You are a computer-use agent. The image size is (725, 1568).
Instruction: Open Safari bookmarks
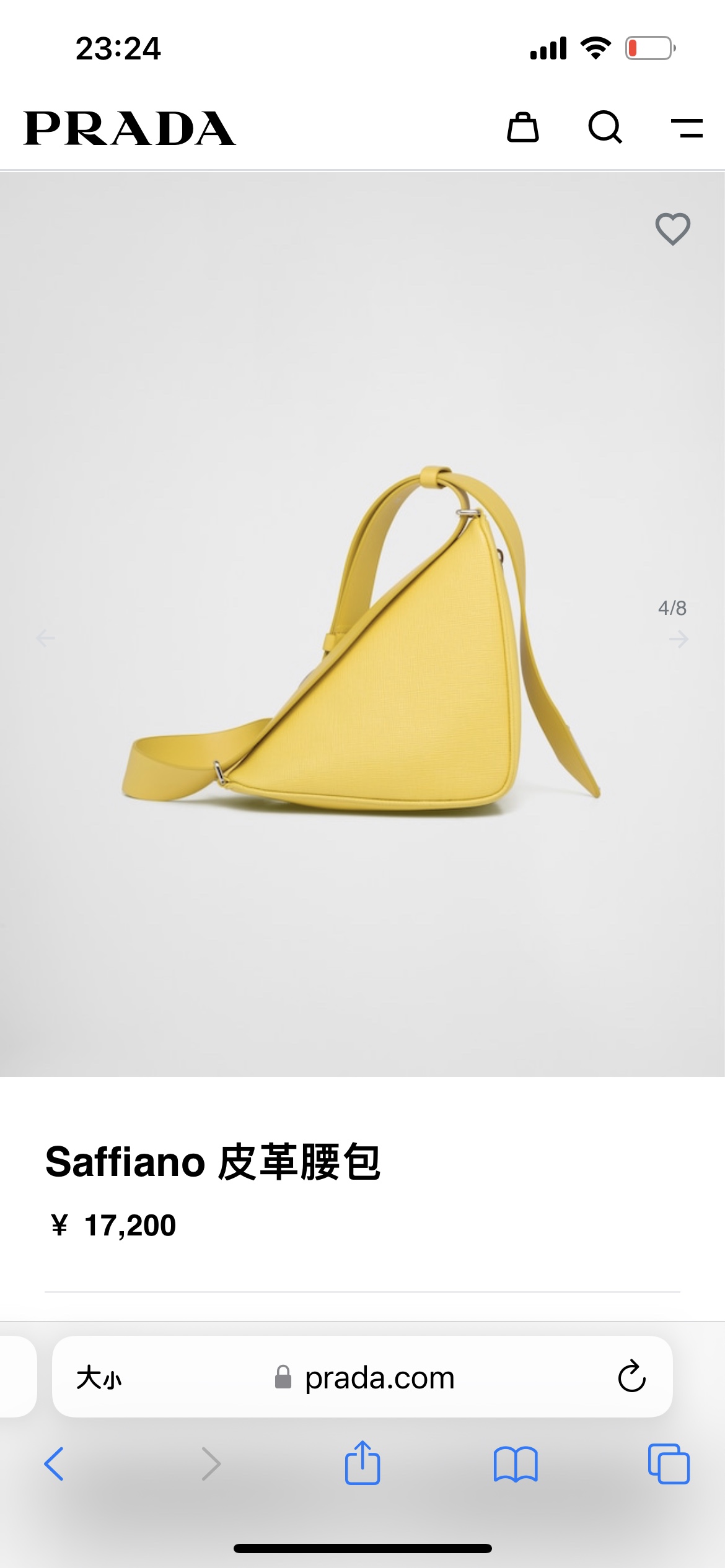tap(516, 1464)
